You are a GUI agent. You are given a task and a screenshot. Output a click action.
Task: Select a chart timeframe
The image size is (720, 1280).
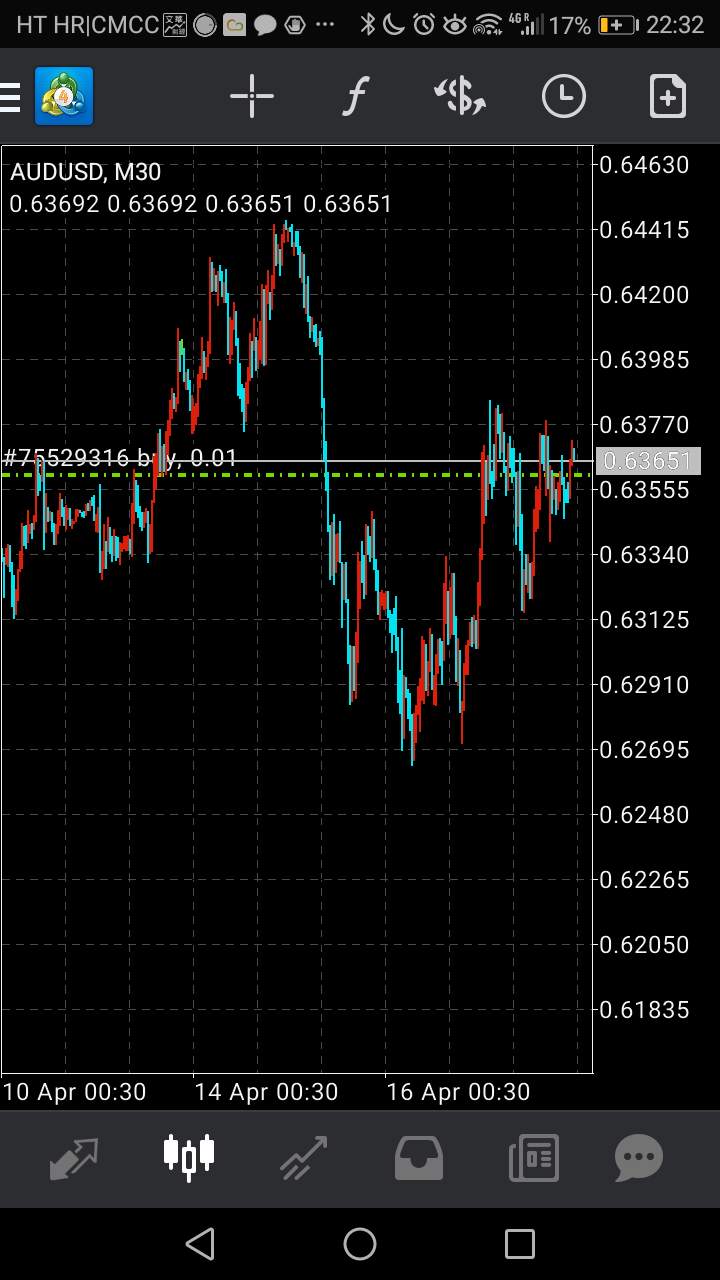[563, 97]
